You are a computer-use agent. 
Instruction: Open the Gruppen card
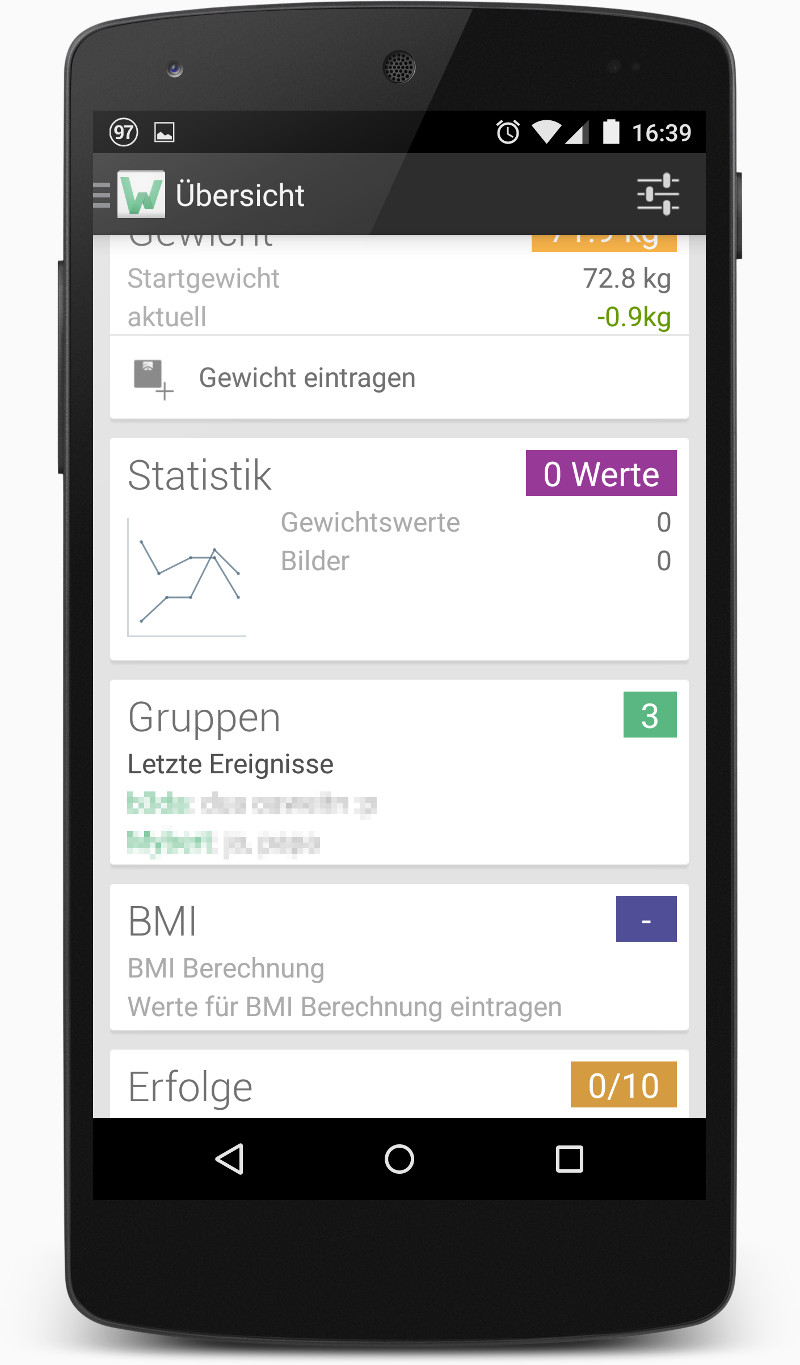coord(398,772)
